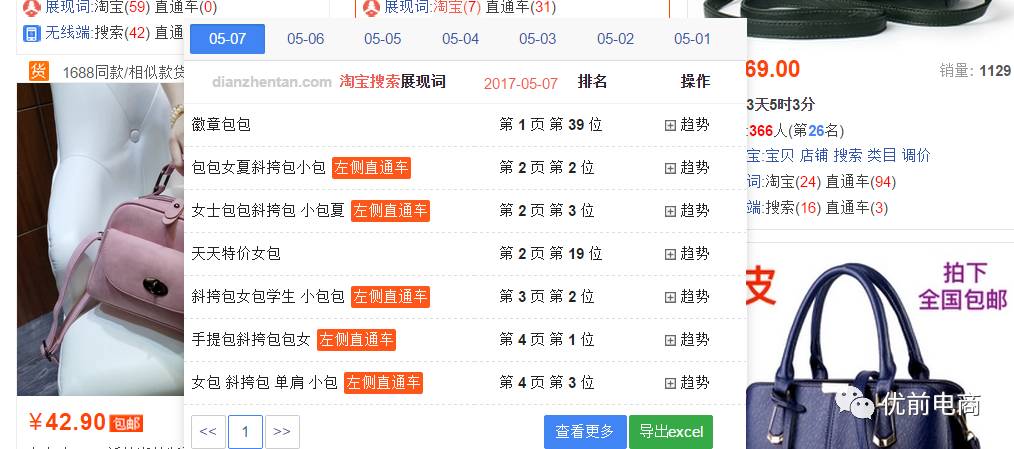The width and height of the screenshot is (1014, 449).
Task: Open the page number 1 box
Action: tap(245, 432)
